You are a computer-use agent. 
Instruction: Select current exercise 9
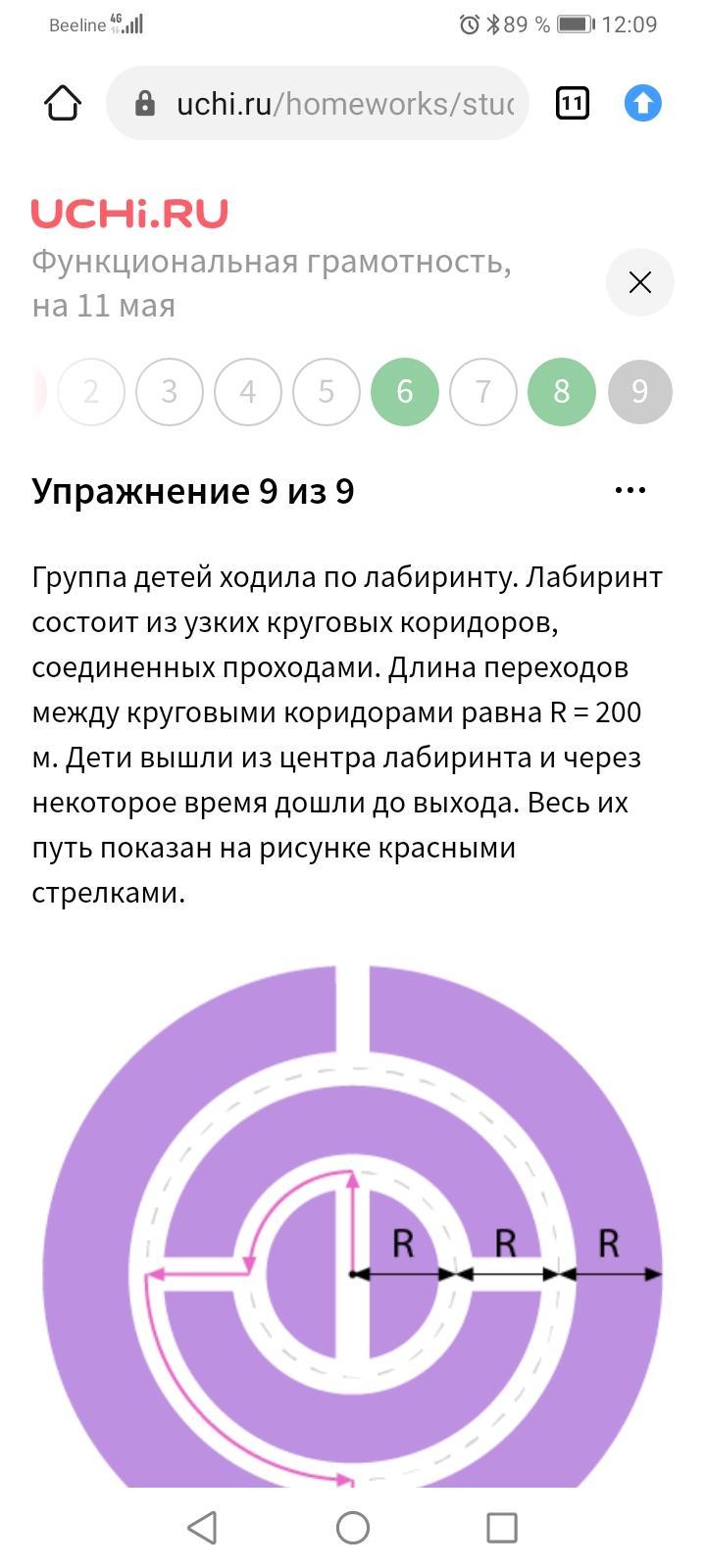[639, 392]
